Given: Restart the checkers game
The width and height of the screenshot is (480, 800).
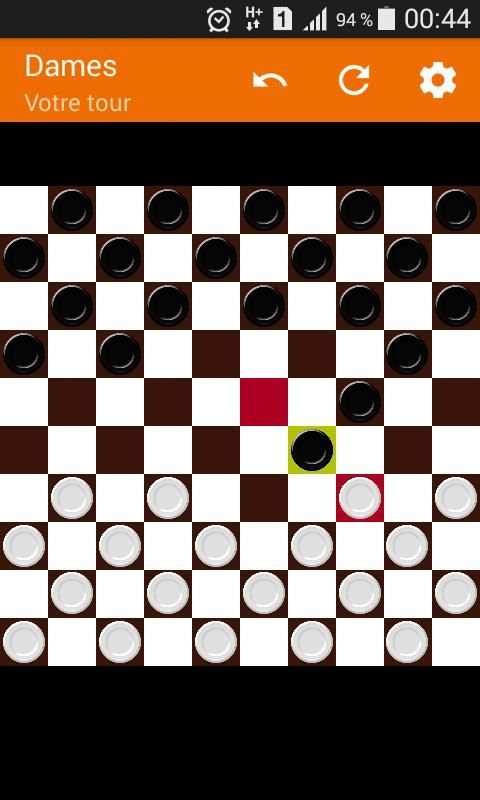Looking at the screenshot, I should pos(354,80).
